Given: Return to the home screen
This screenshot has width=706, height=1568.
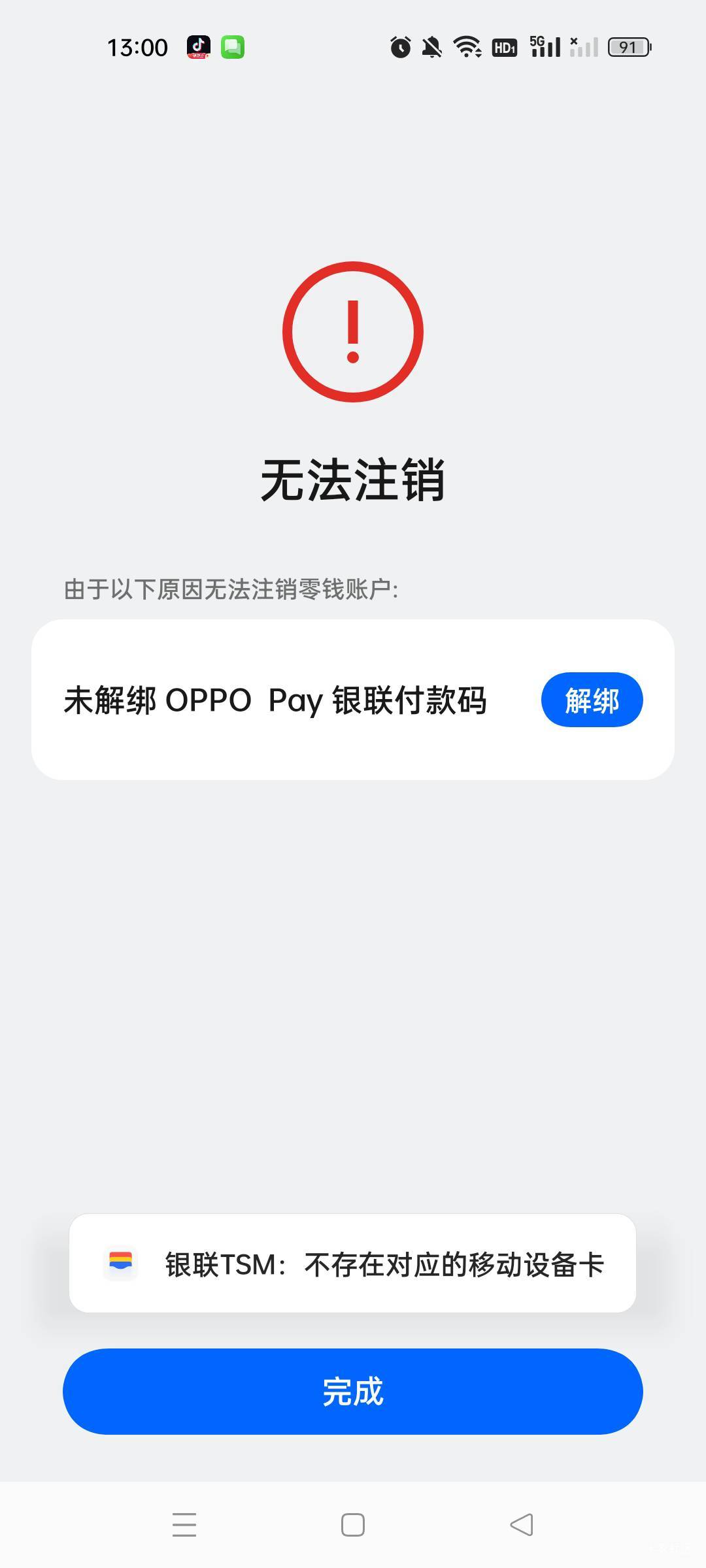Looking at the screenshot, I should [x=353, y=1525].
